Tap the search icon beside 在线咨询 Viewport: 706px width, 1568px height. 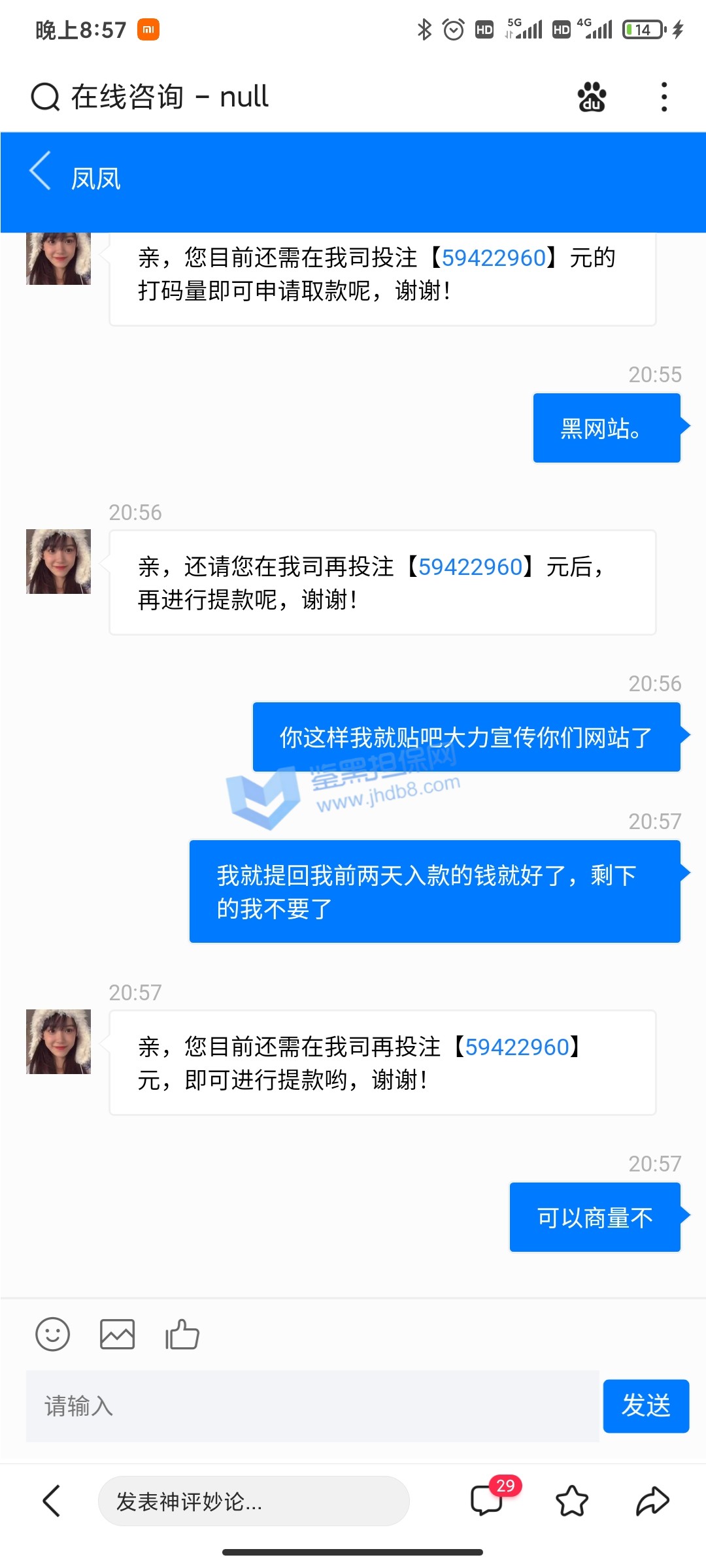pyautogui.click(x=45, y=97)
